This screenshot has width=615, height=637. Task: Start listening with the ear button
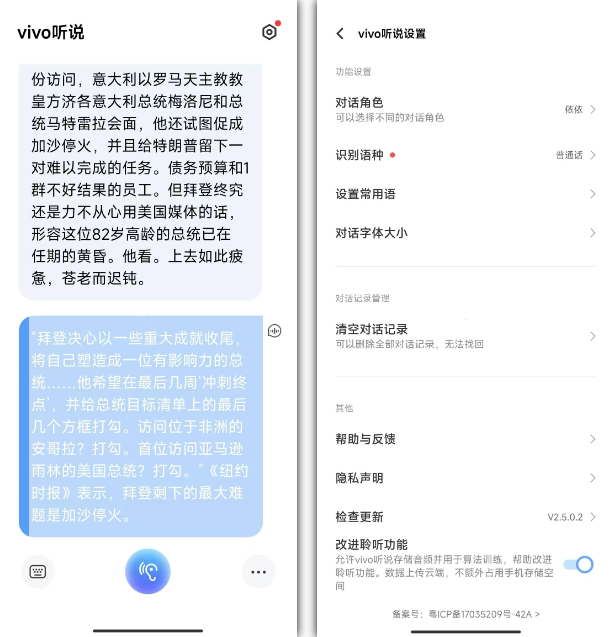coord(148,572)
